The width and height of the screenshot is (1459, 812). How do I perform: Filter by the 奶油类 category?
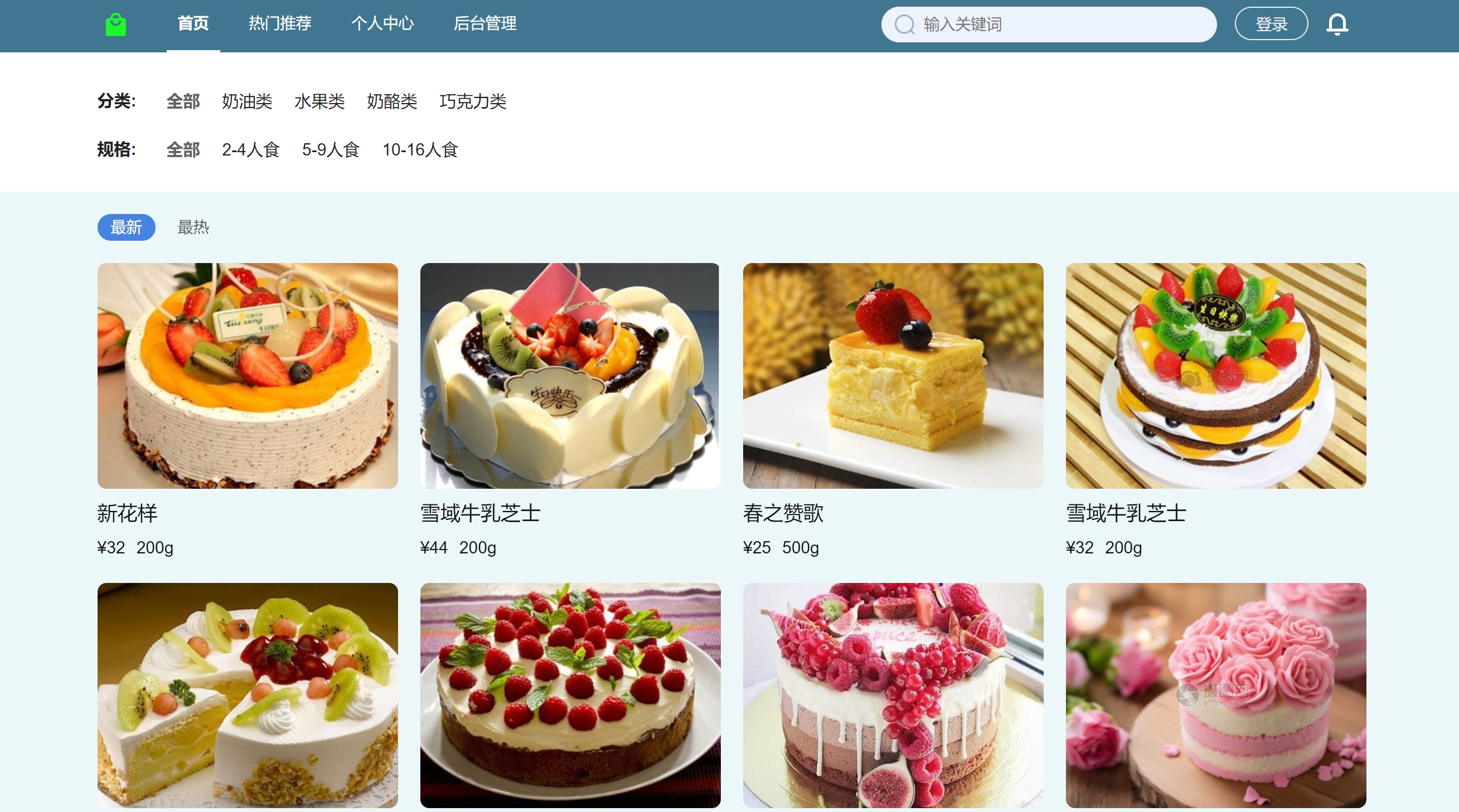(247, 101)
